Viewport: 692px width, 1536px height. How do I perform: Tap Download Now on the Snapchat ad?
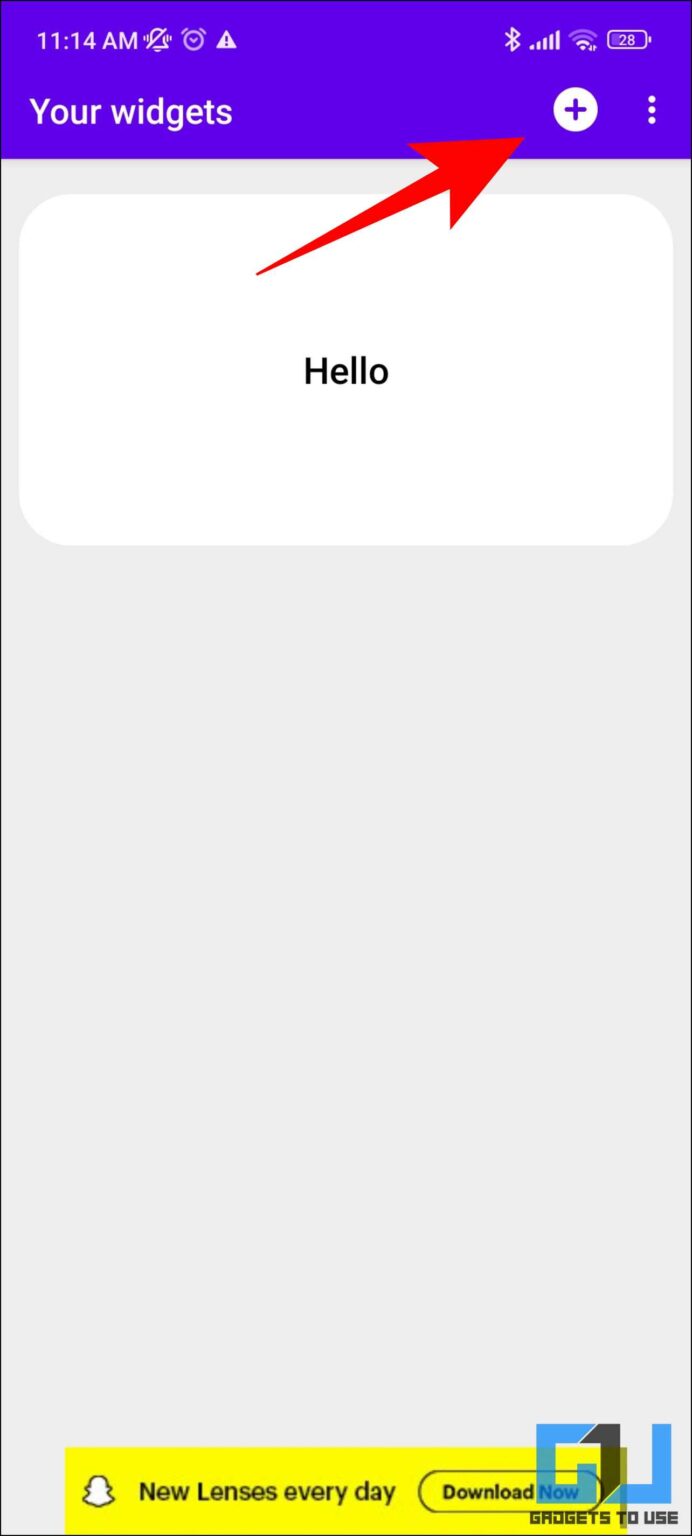pos(509,1492)
